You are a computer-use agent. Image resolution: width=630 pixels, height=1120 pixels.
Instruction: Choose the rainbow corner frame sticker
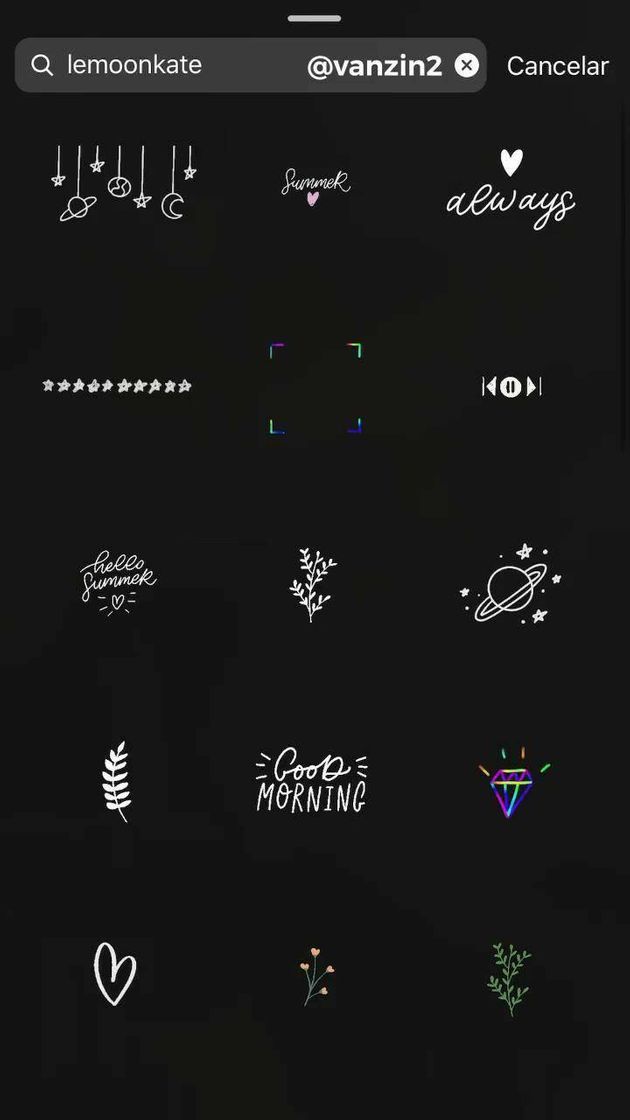(x=315, y=388)
